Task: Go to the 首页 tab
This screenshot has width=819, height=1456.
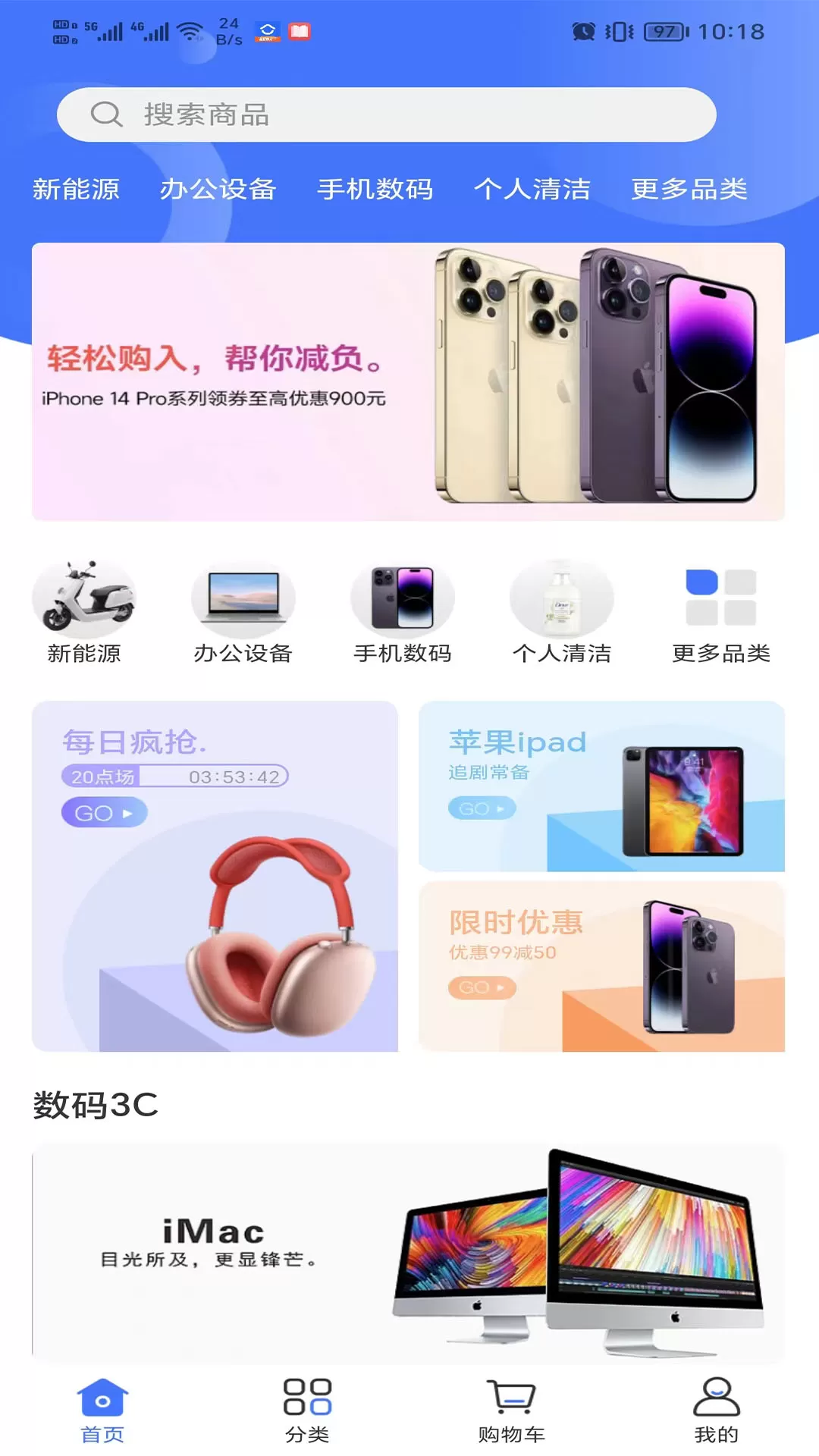Action: (x=102, y=1410)
